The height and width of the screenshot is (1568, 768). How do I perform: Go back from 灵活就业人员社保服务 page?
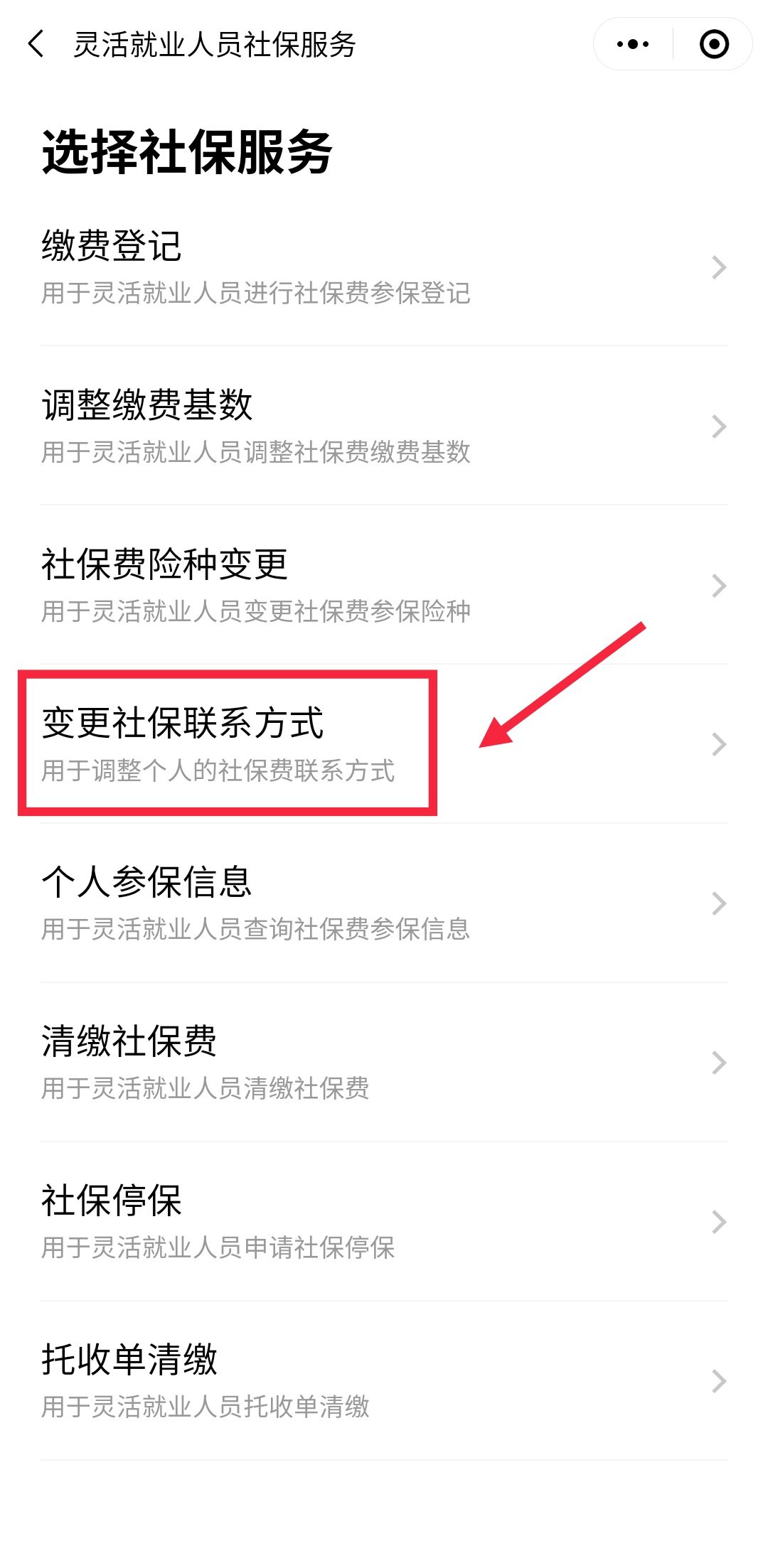tap(36, 44)
